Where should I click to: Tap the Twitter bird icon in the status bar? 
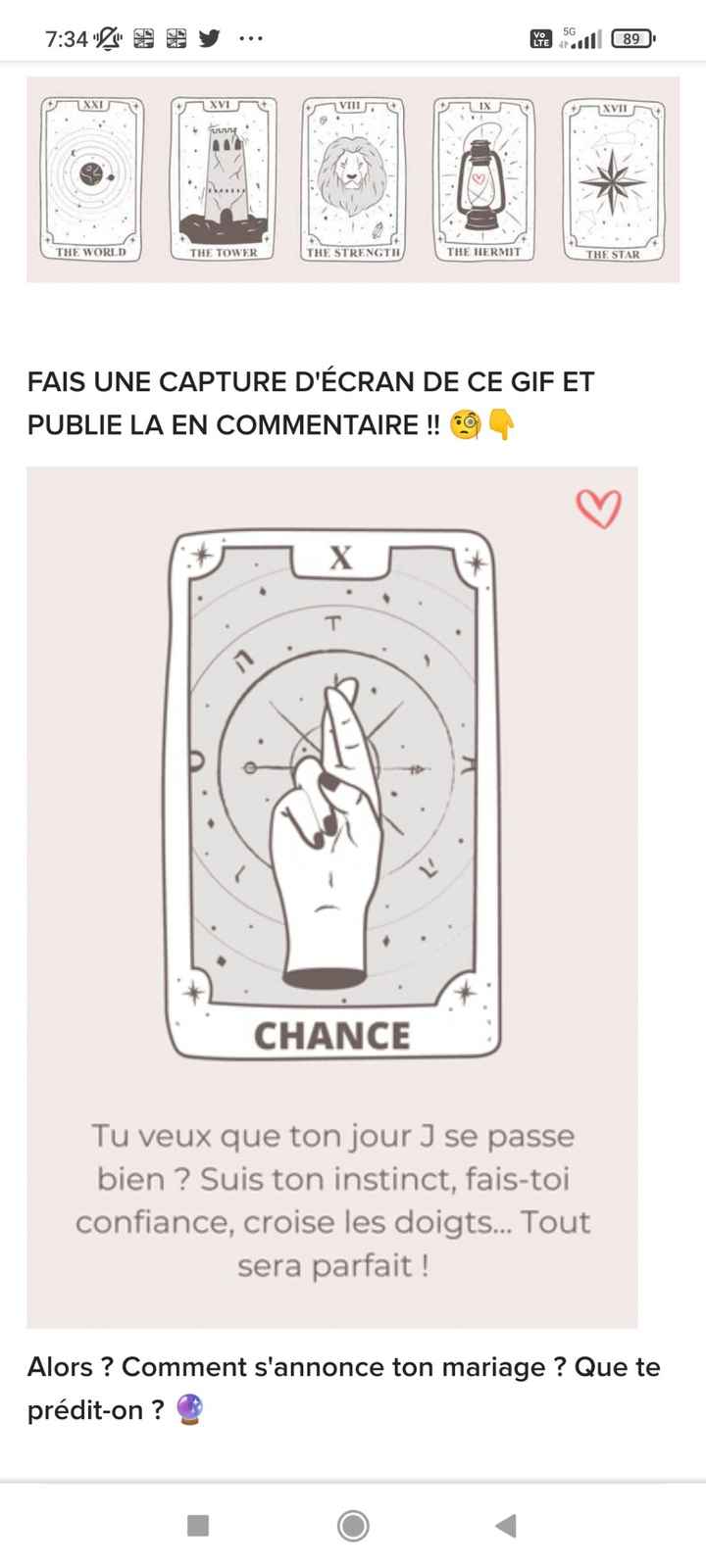click(209, 37)
